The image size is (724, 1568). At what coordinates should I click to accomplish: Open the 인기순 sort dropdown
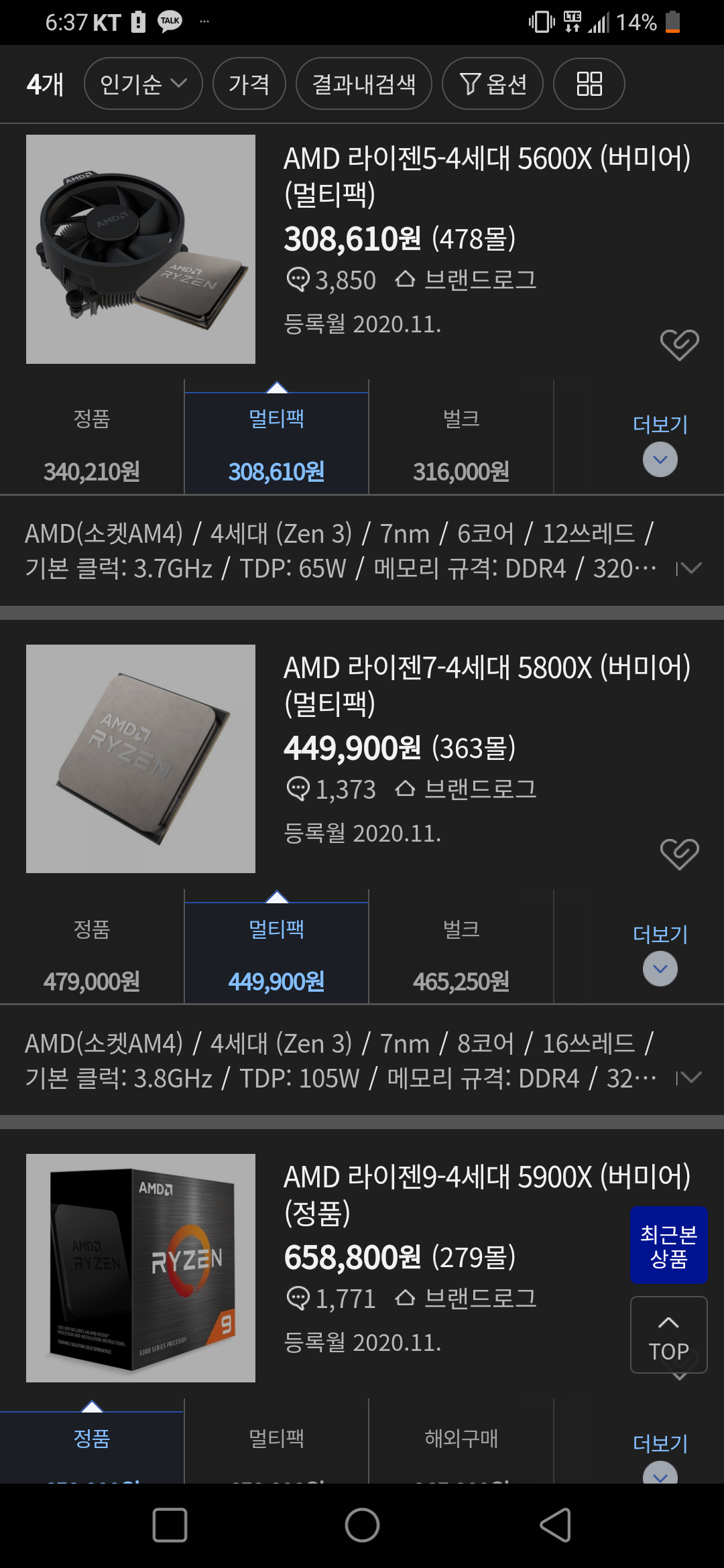[143, 84]
